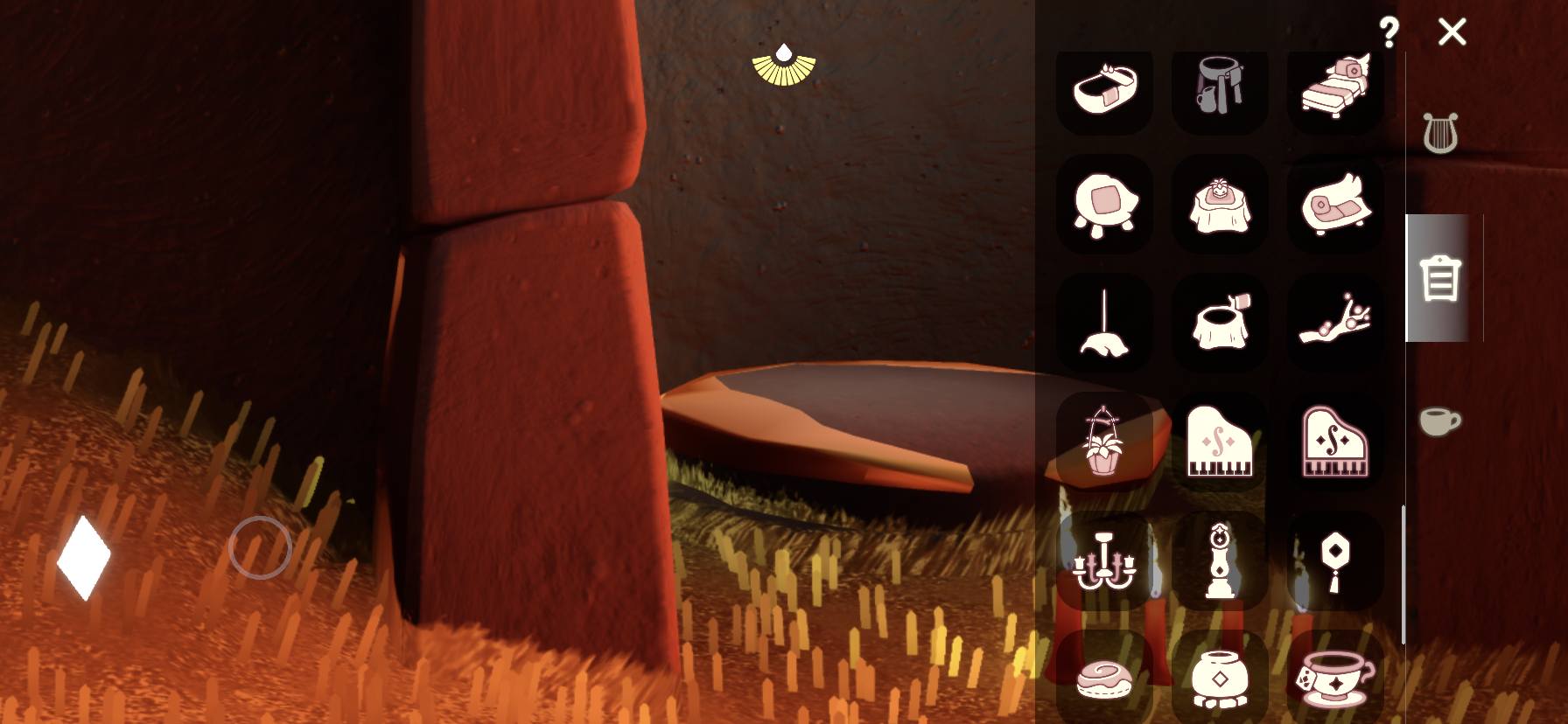Pick the hanging floor lamp item
This screenshot has width=1568, height=724.
(x=1103, y=323)
